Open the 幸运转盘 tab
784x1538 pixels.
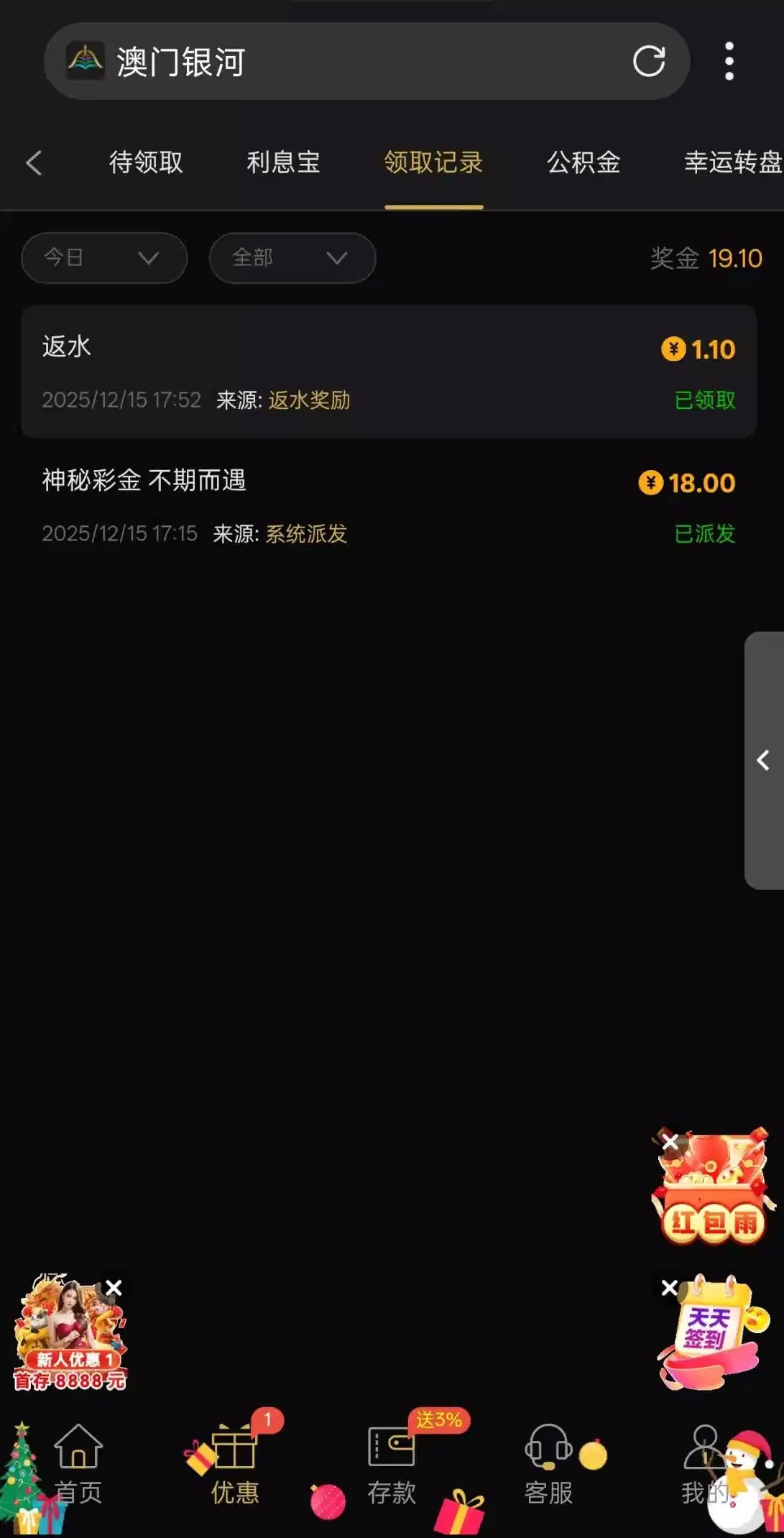(x=732, y=163)
